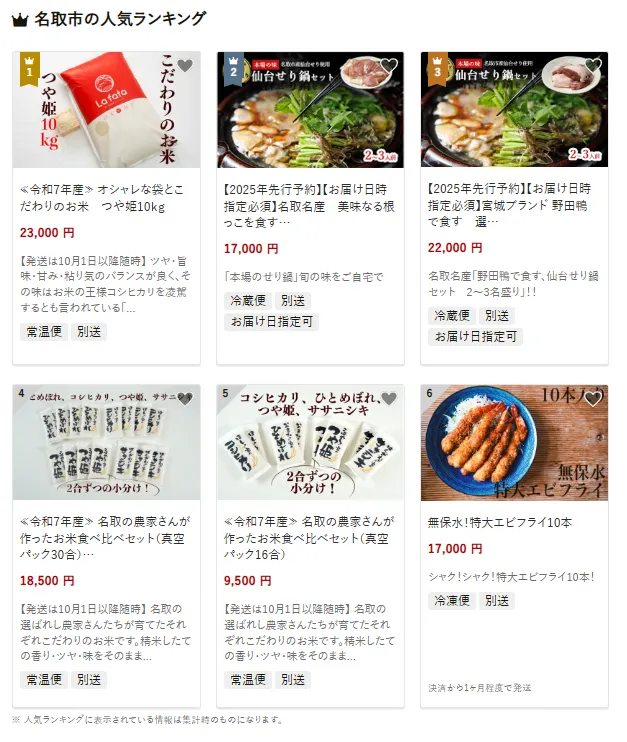
Task: Add the 17,000円 仙台せり鍋 set to favorites
Action: tap(389, 67)
